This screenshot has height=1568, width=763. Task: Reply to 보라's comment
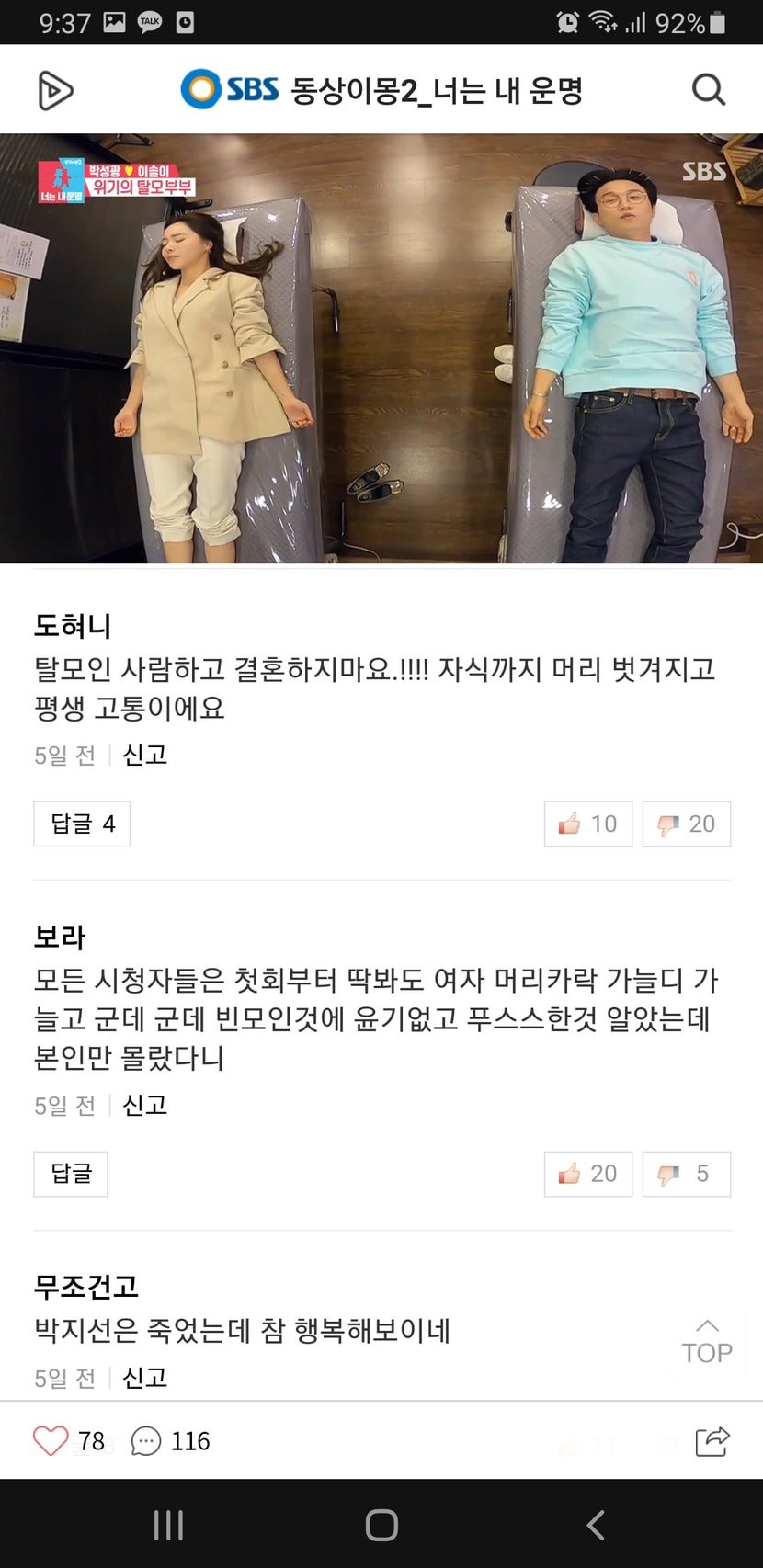pos(71,1174)
